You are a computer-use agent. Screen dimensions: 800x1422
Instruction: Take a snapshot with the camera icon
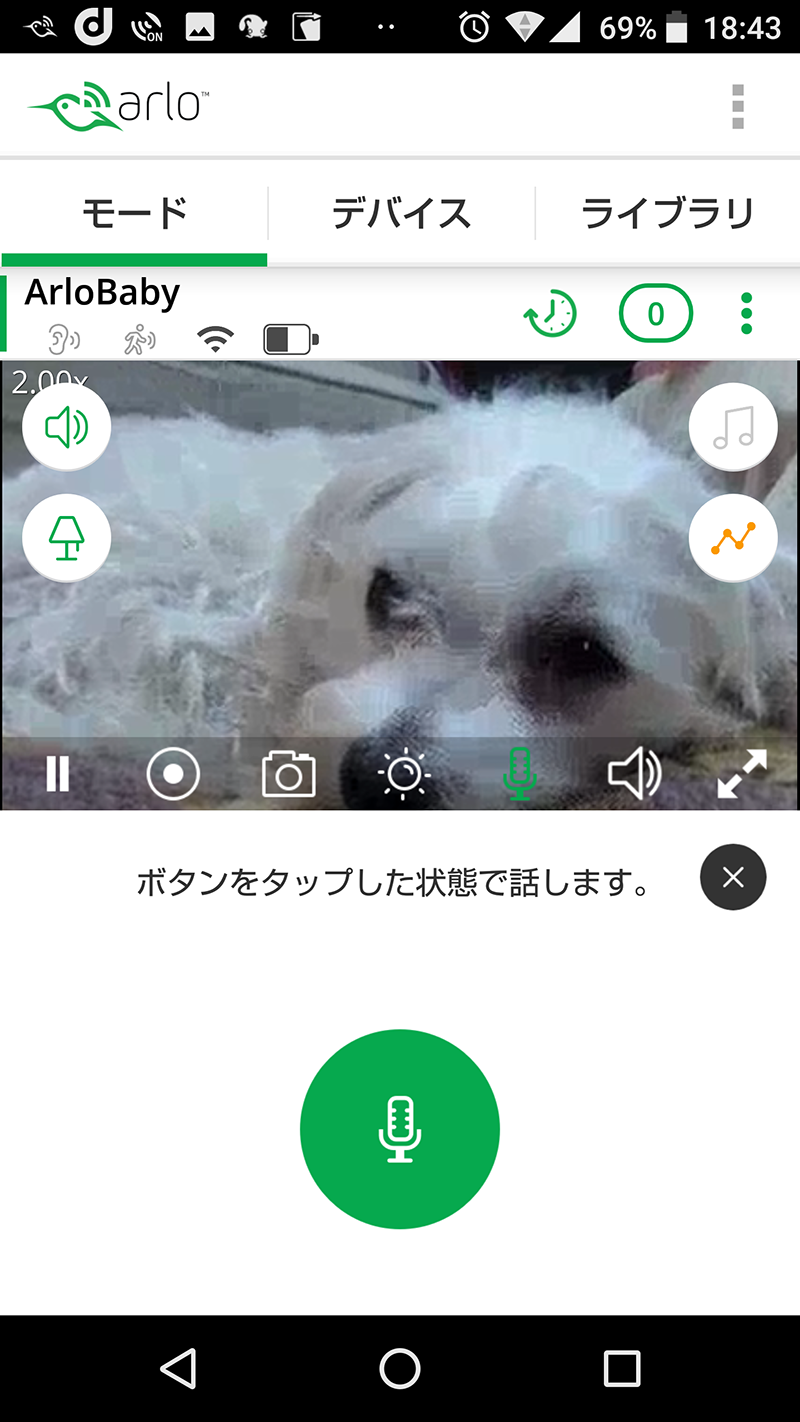tap(288, 775)
